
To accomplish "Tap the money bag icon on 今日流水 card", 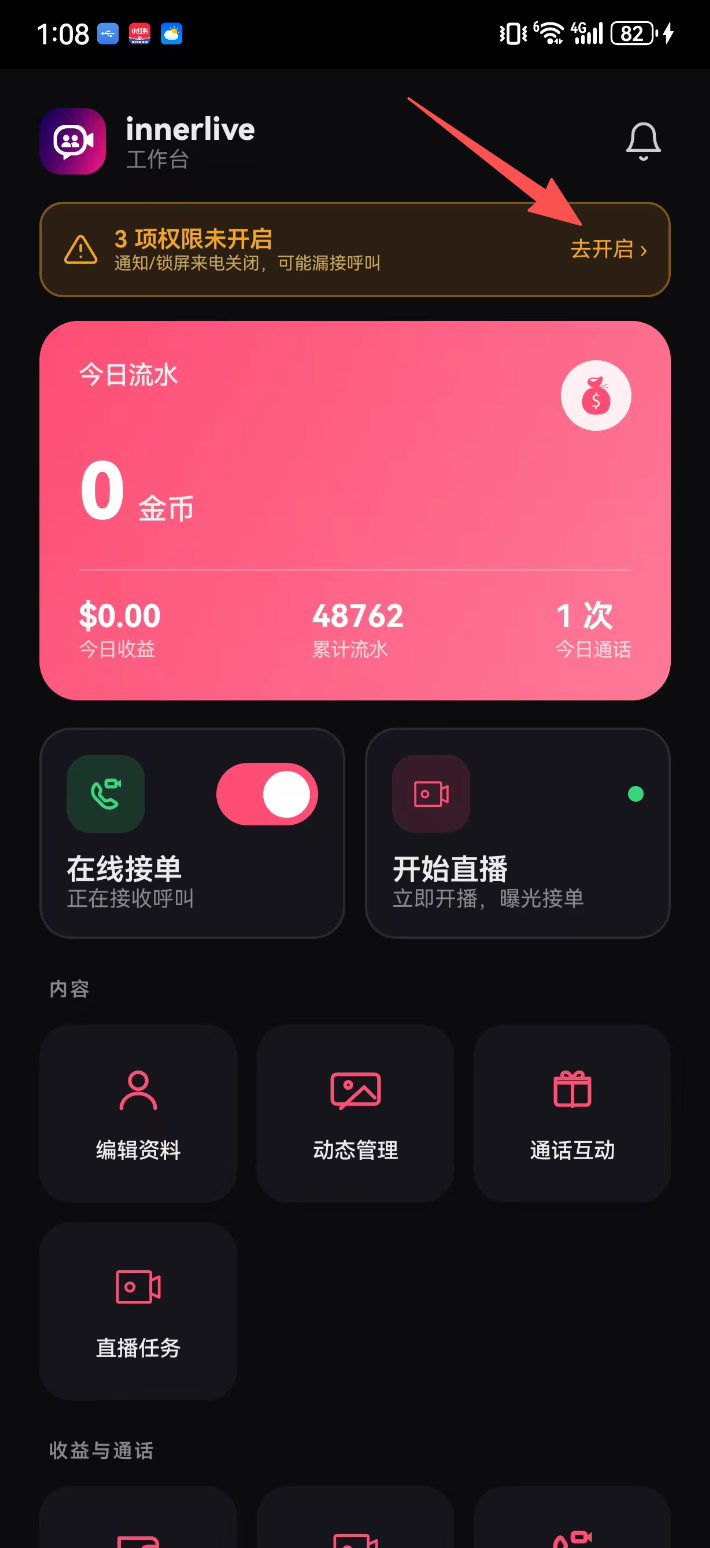I will [596, 396].
